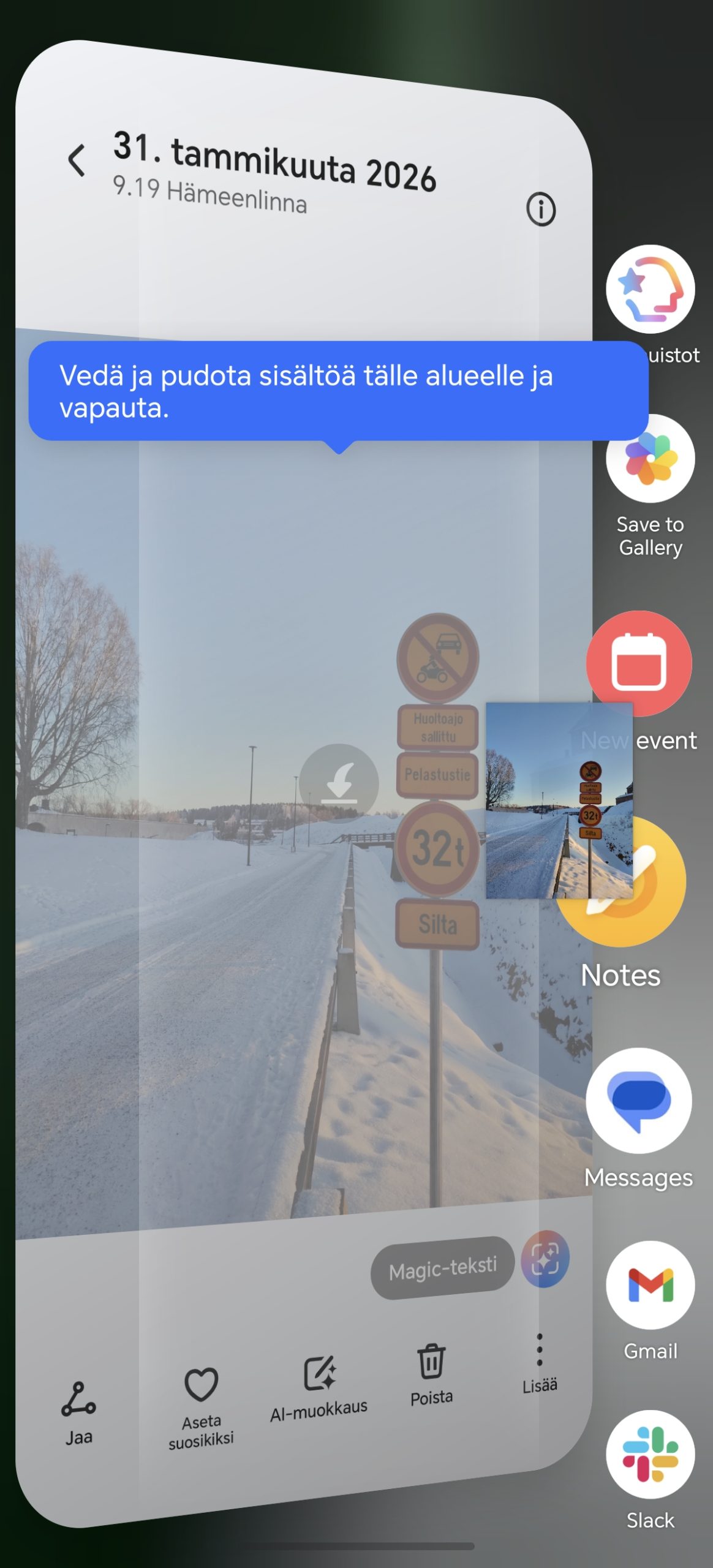Open photo details info icon

pos(540,210)
